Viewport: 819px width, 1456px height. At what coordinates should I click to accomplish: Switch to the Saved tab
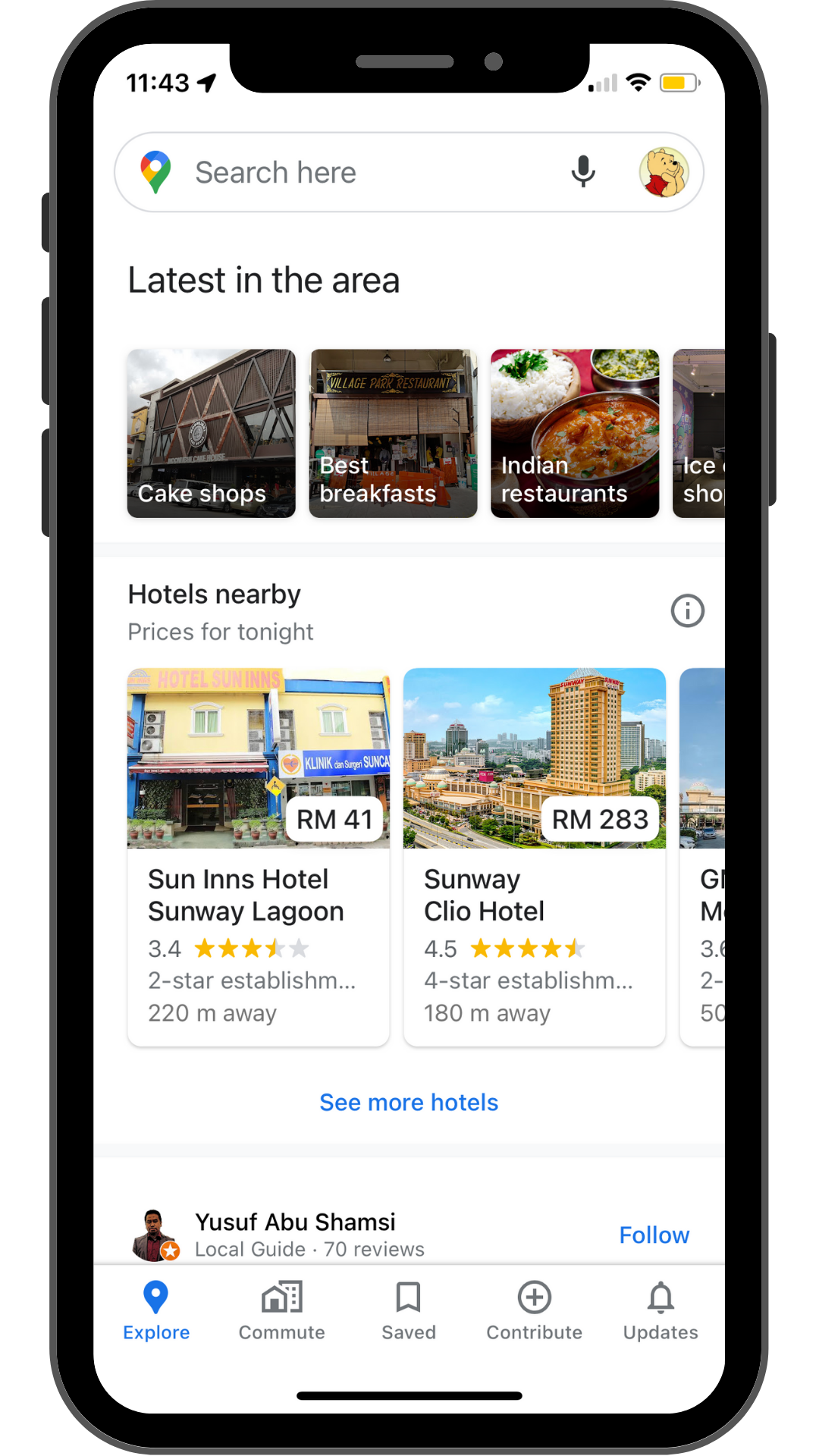409,1312
